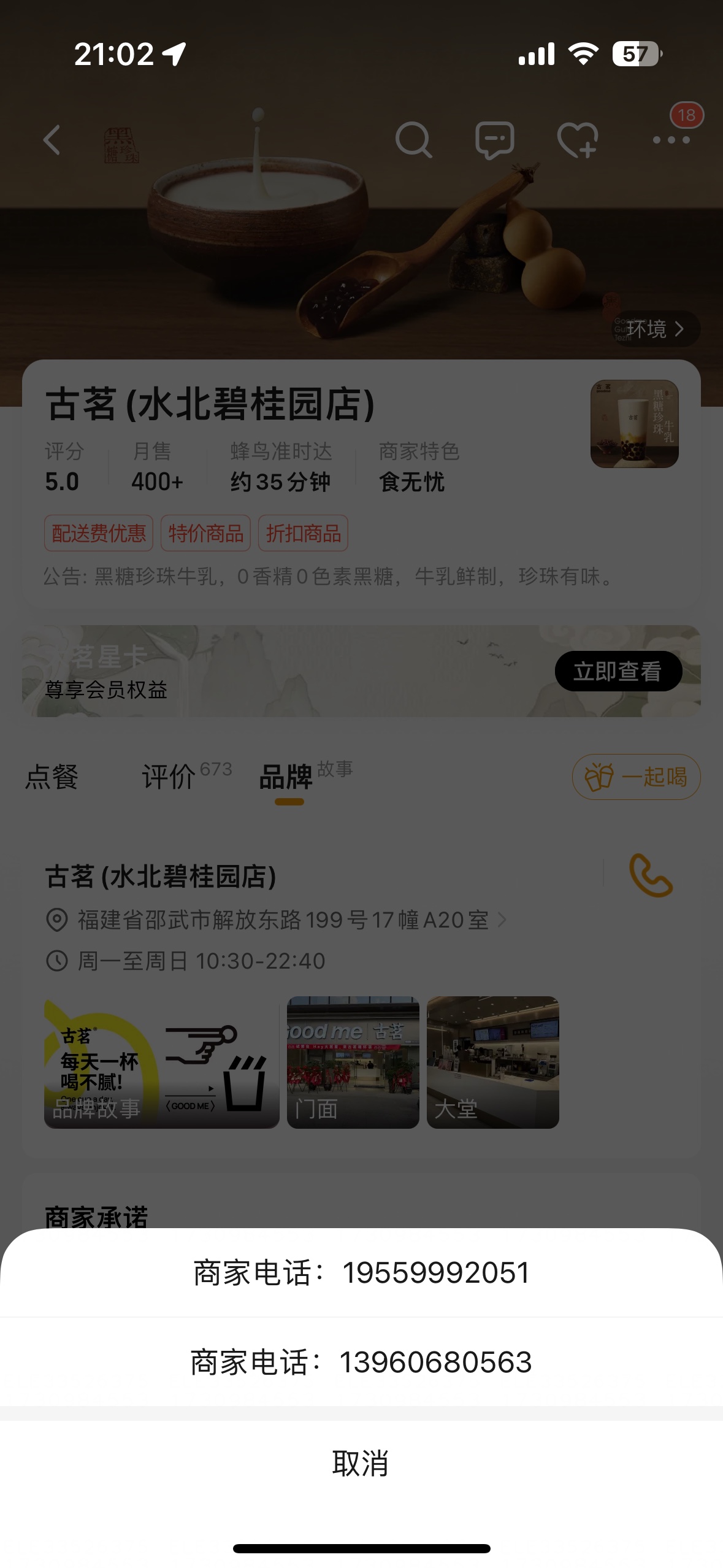Tap 取消 to dismiss the phone sheet
Image resolution: width=723 pixels, height=1568 pixels.
click(x=361, y=1464)
